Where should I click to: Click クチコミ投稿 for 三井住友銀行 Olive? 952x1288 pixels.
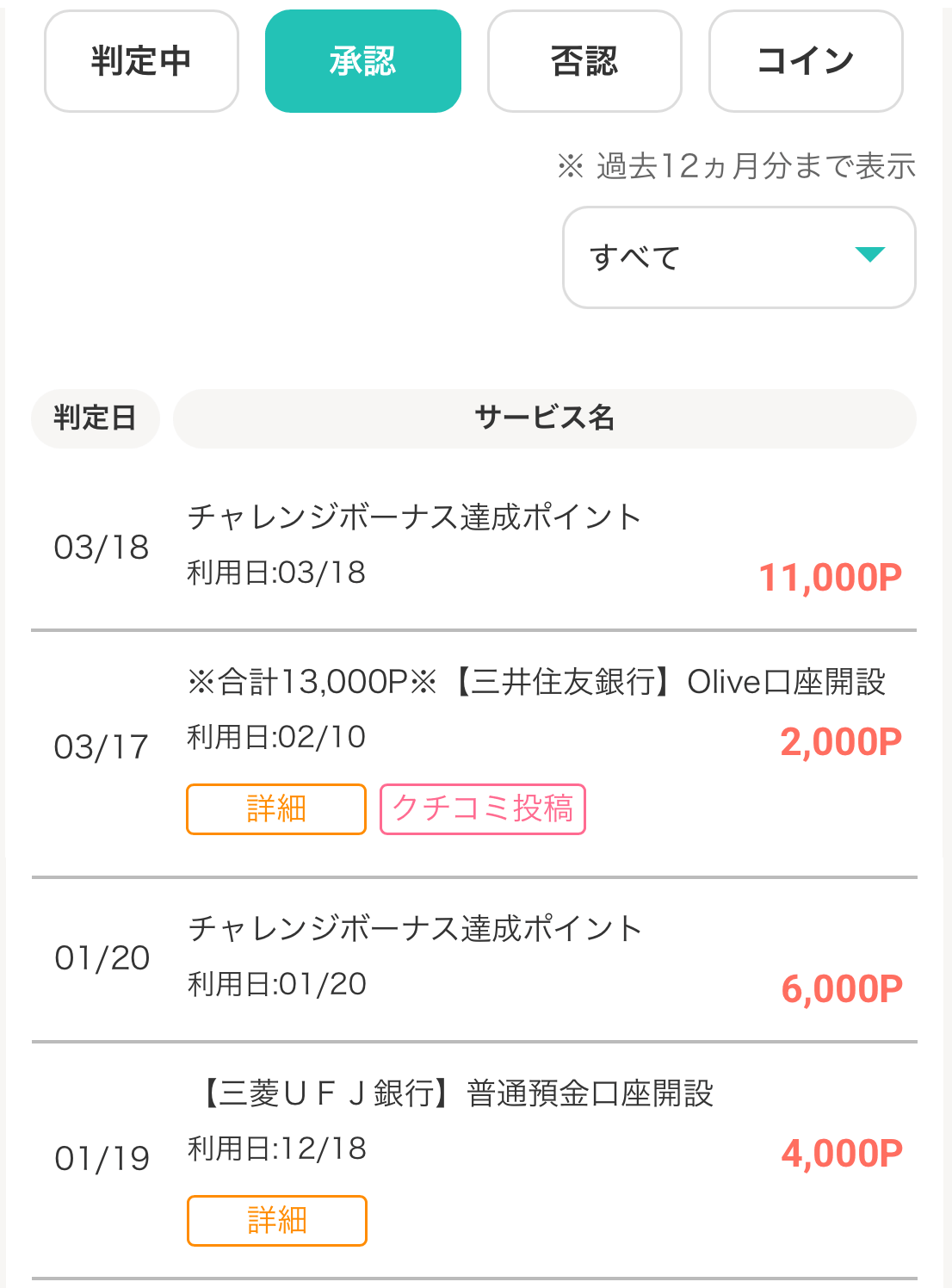(x=482, y=808)
